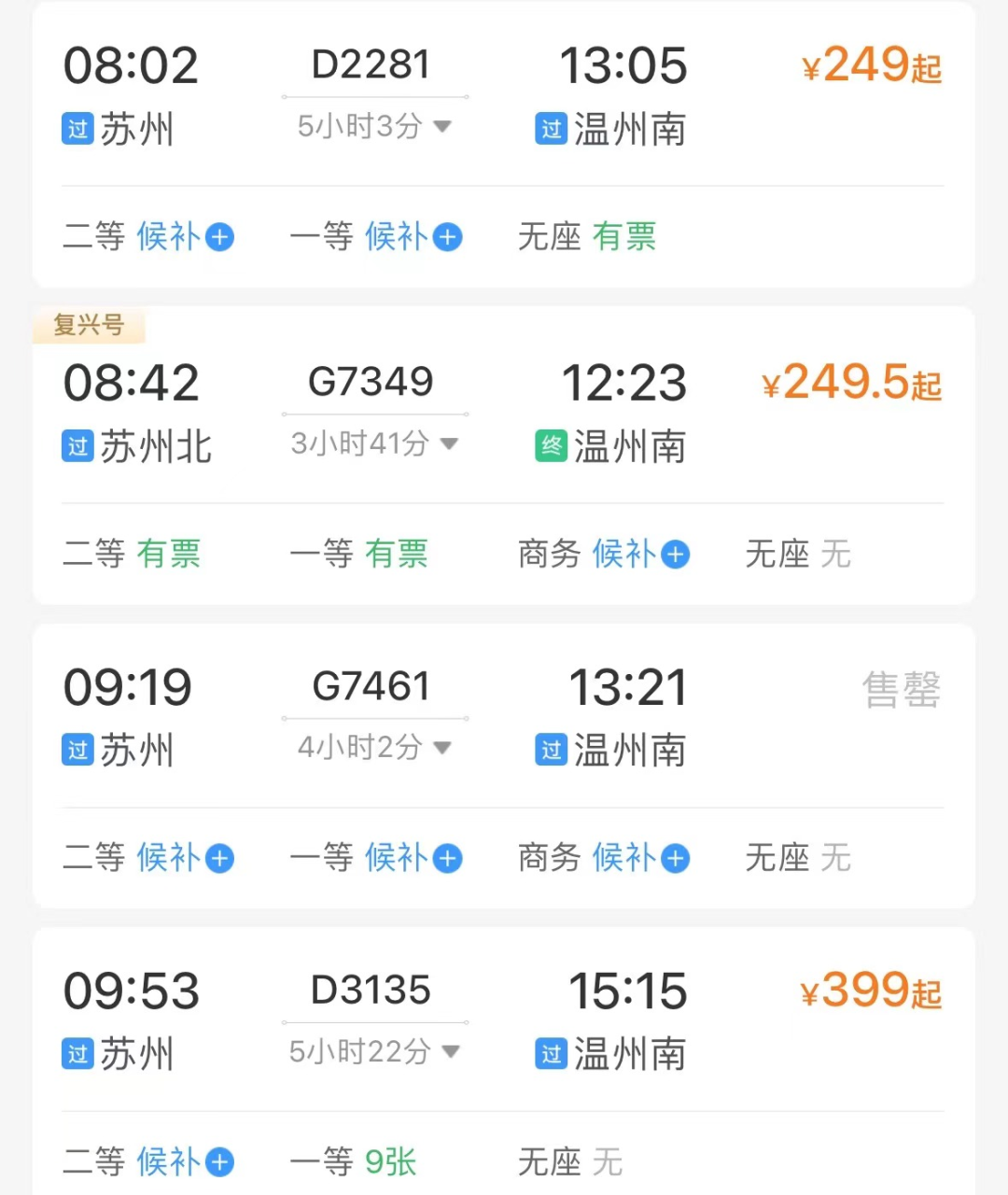Click the 有票 link for G7349 second class
The width and height of the screenshot is (1008, 1195).
click(168, 554)
